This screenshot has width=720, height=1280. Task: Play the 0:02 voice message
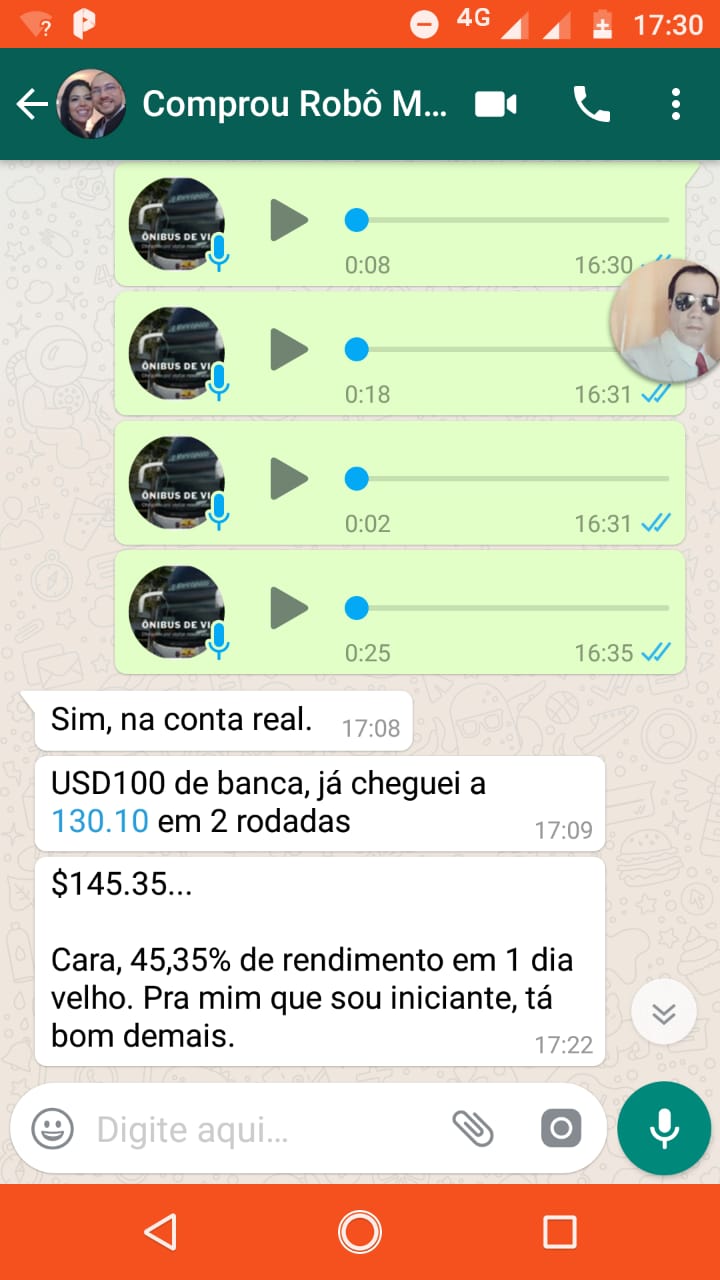point(289,479)
